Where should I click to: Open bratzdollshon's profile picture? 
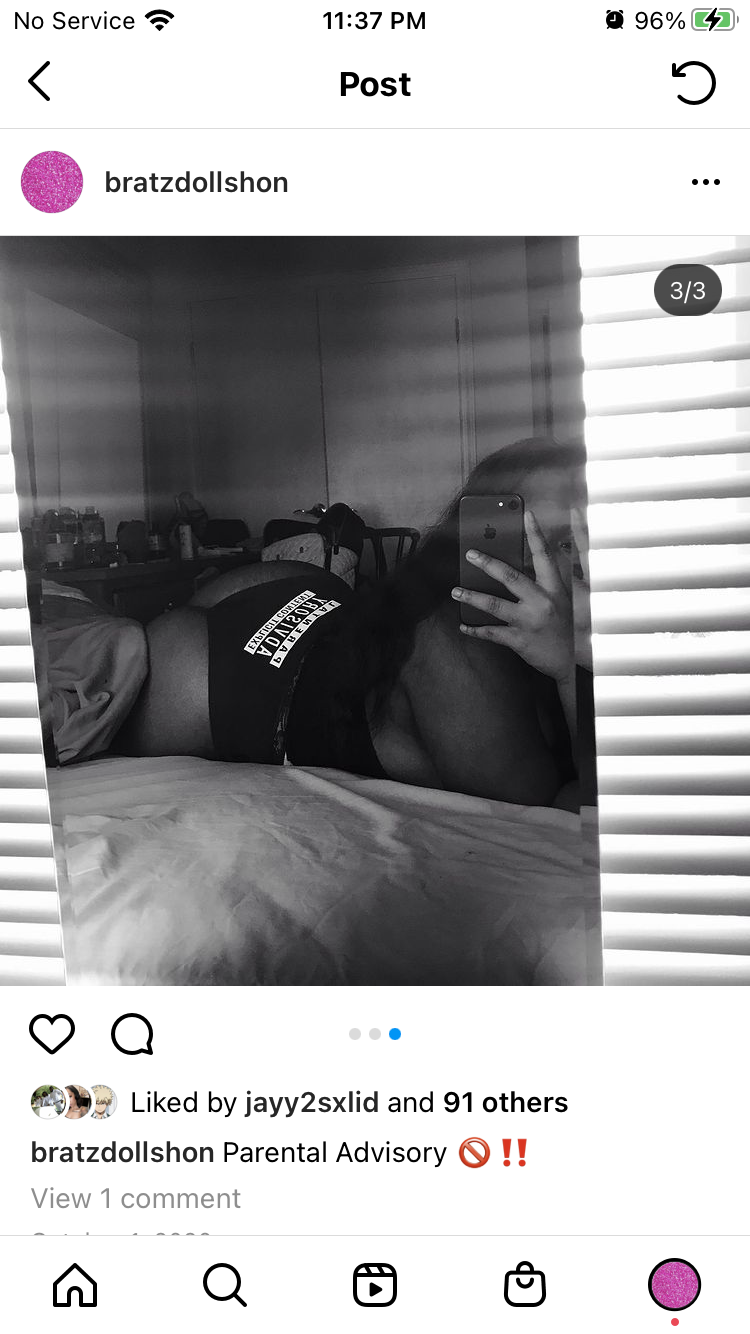pos(52,182)
